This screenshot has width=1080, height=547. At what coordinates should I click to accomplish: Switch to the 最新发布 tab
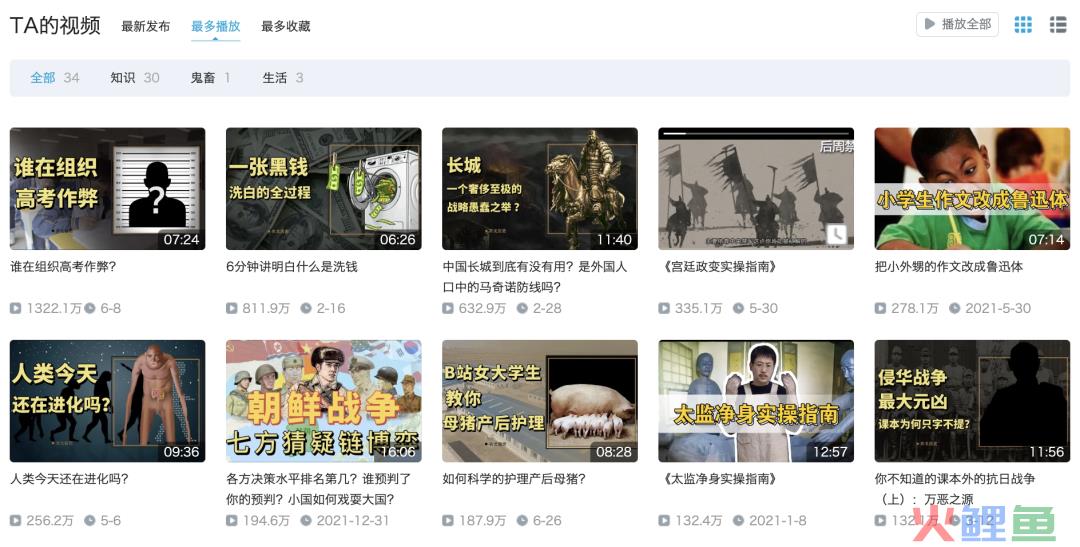pyautogui.click(x=145, y=26)
